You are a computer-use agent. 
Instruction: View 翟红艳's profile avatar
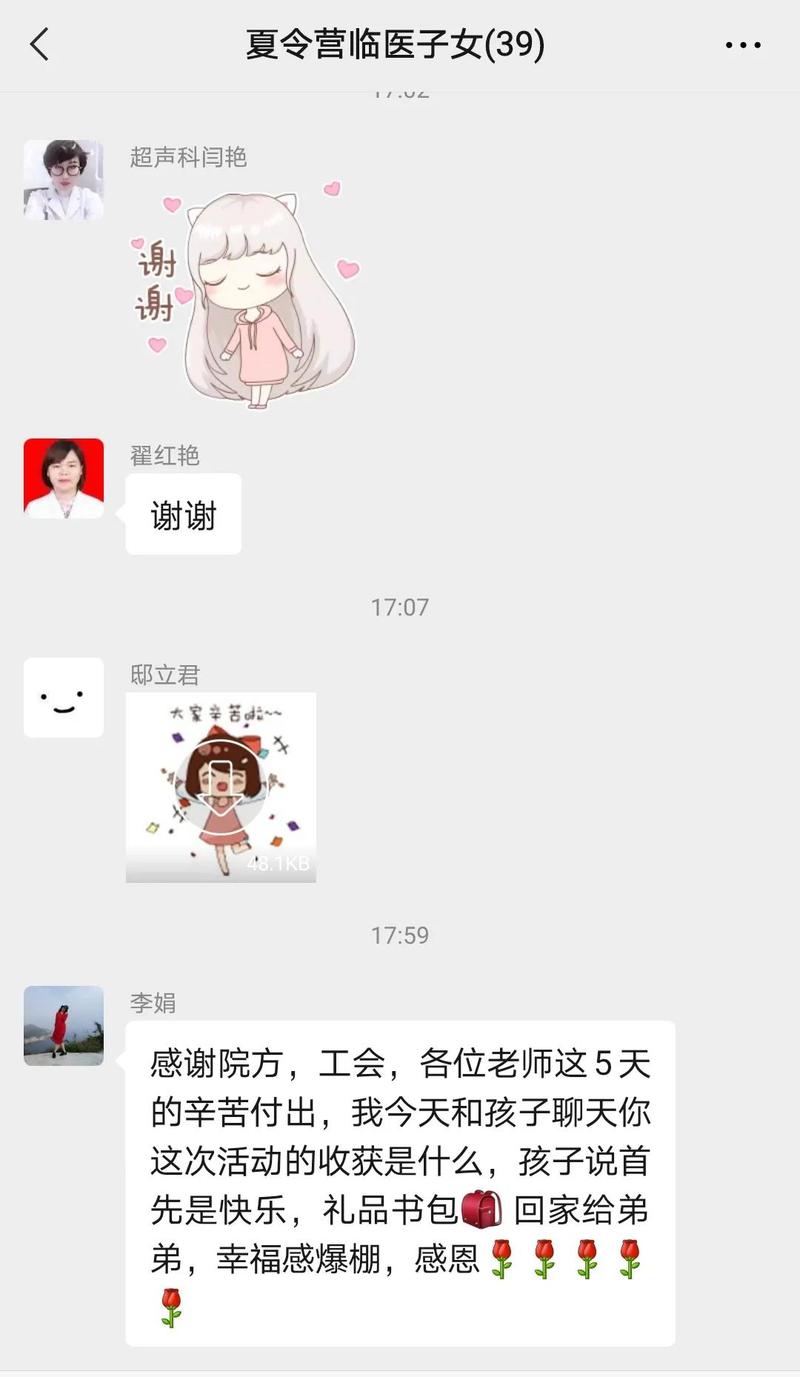point(63,478)
